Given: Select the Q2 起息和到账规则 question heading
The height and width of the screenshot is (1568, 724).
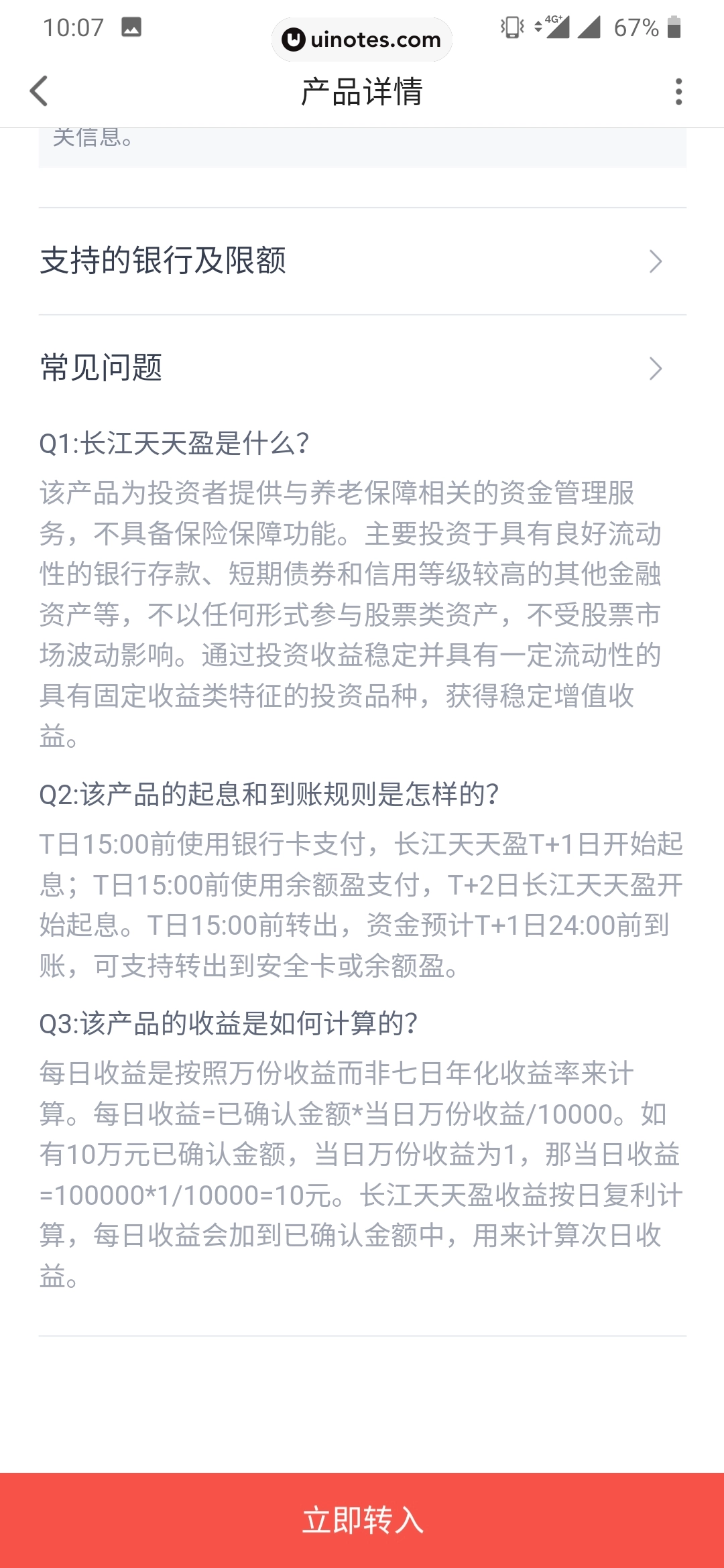Looking at the screenshot, I should click(x=268, y=791).
